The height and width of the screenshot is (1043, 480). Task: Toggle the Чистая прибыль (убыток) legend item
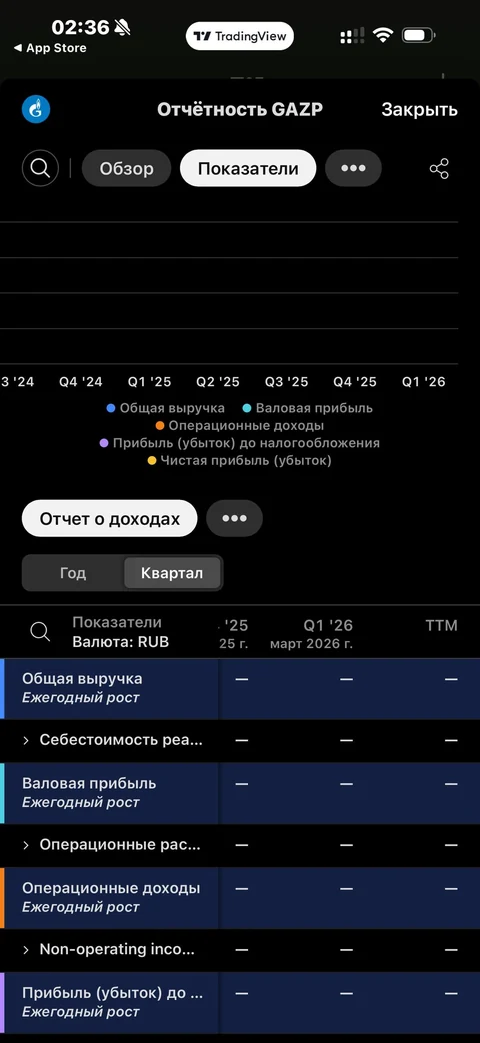click(239, 460)
